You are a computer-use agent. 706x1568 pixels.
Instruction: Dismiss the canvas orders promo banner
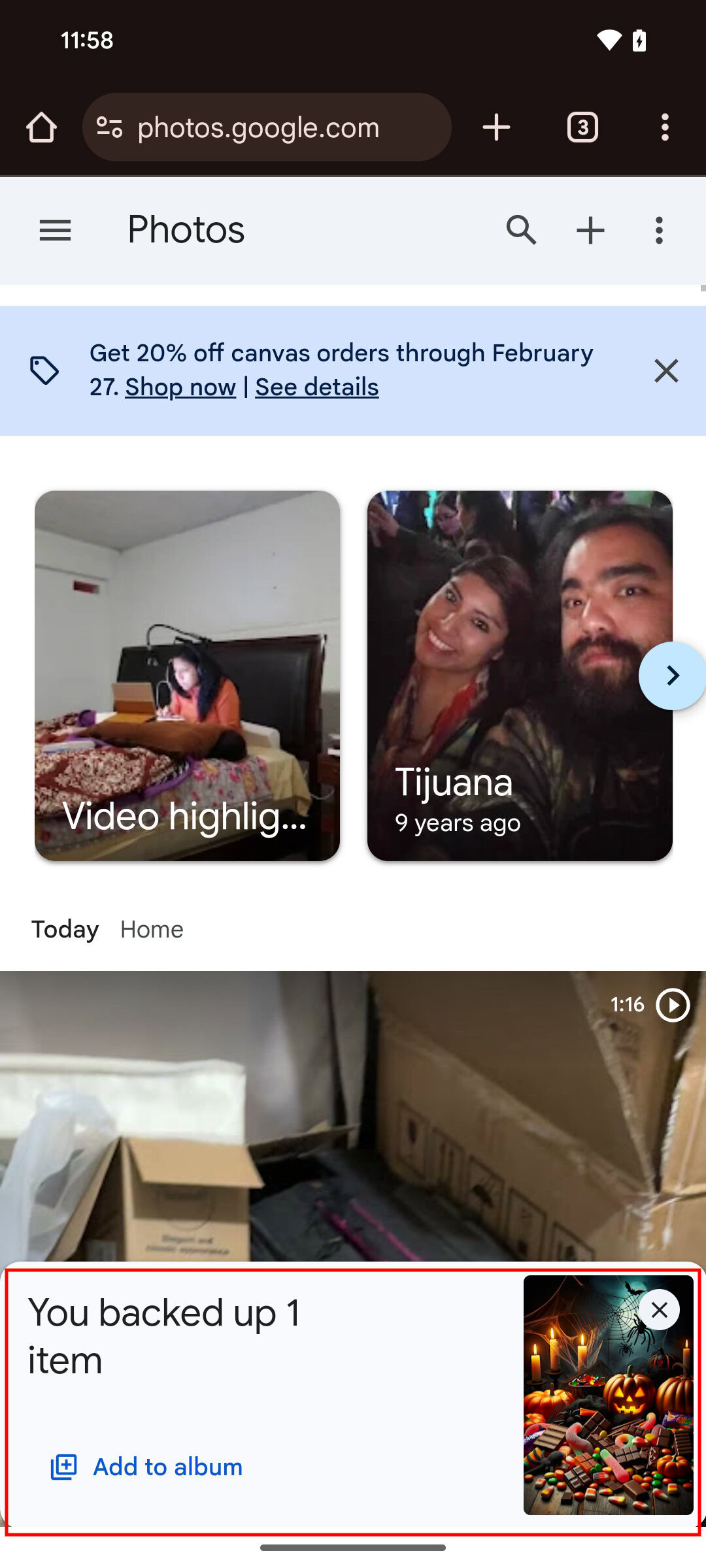pos(666,371)
